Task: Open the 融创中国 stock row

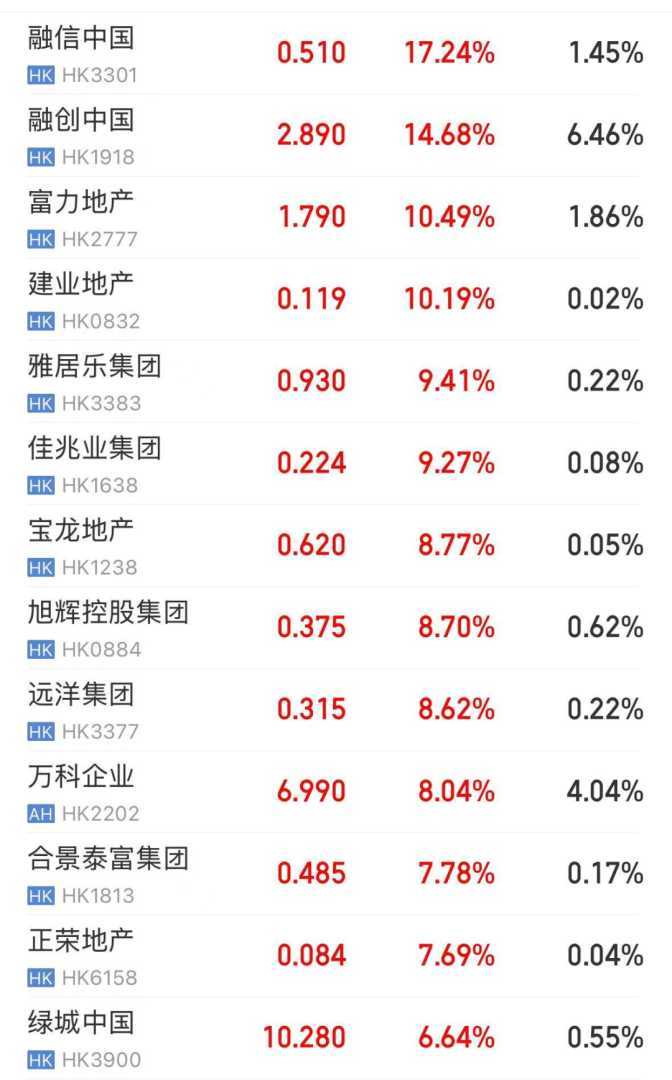Action: point(81,121)
